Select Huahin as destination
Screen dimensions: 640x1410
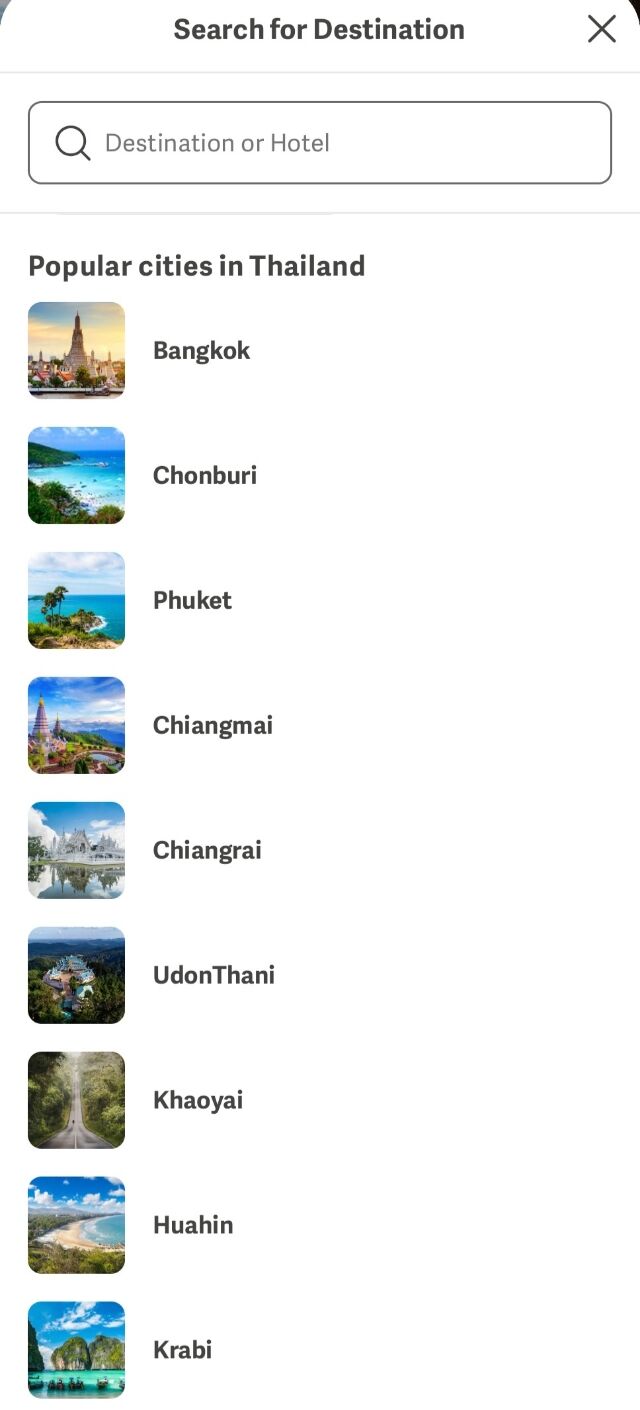320,1225
